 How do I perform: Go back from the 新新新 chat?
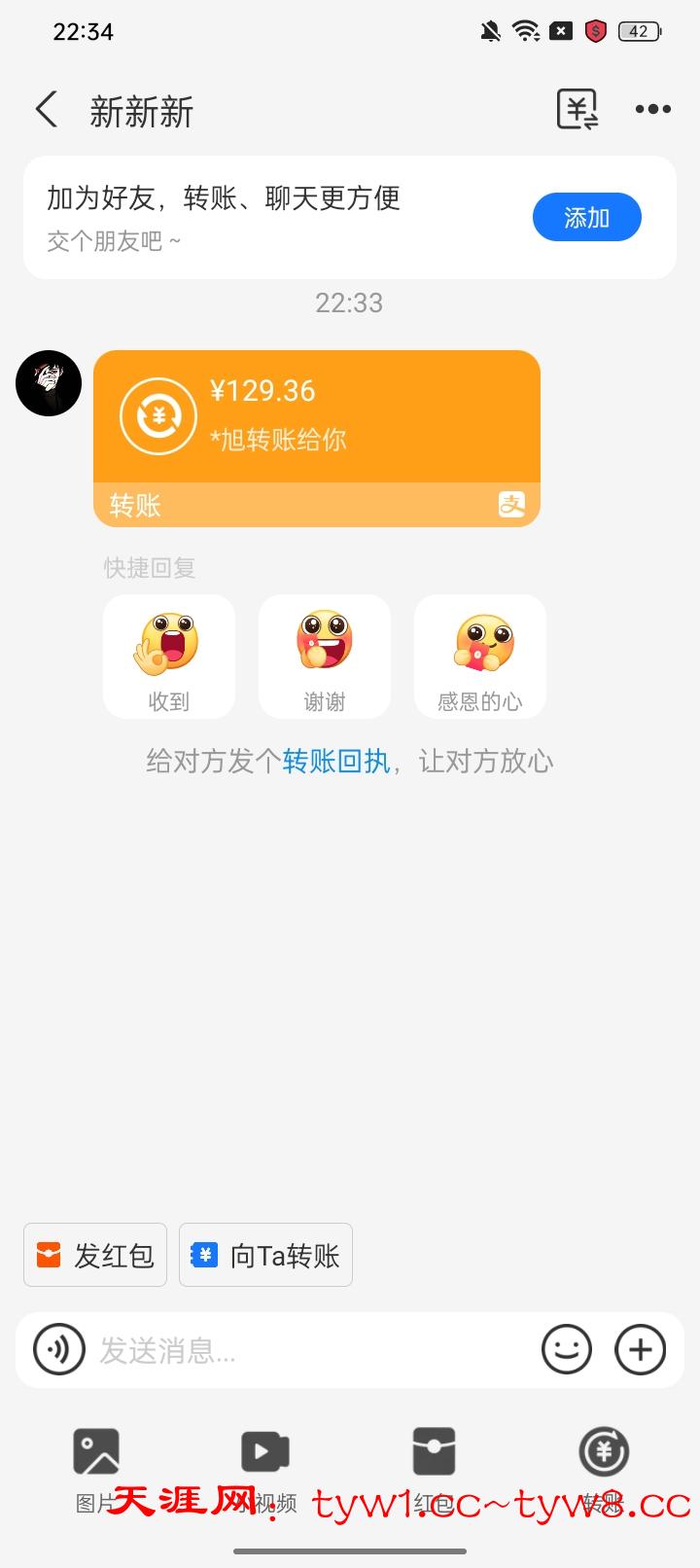pos(47,110)
